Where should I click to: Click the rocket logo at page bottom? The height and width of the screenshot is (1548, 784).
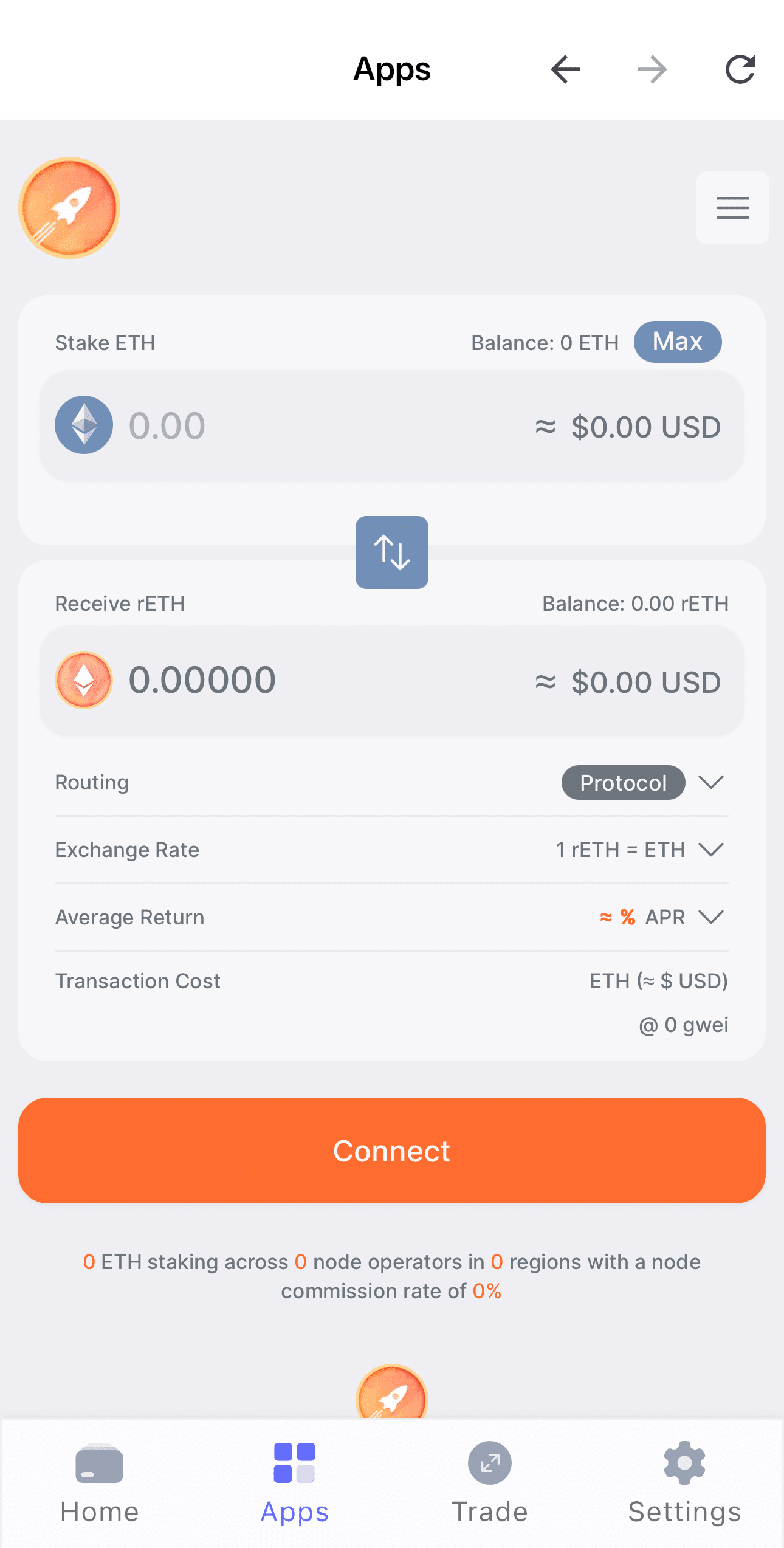[x=391, y=1398]
